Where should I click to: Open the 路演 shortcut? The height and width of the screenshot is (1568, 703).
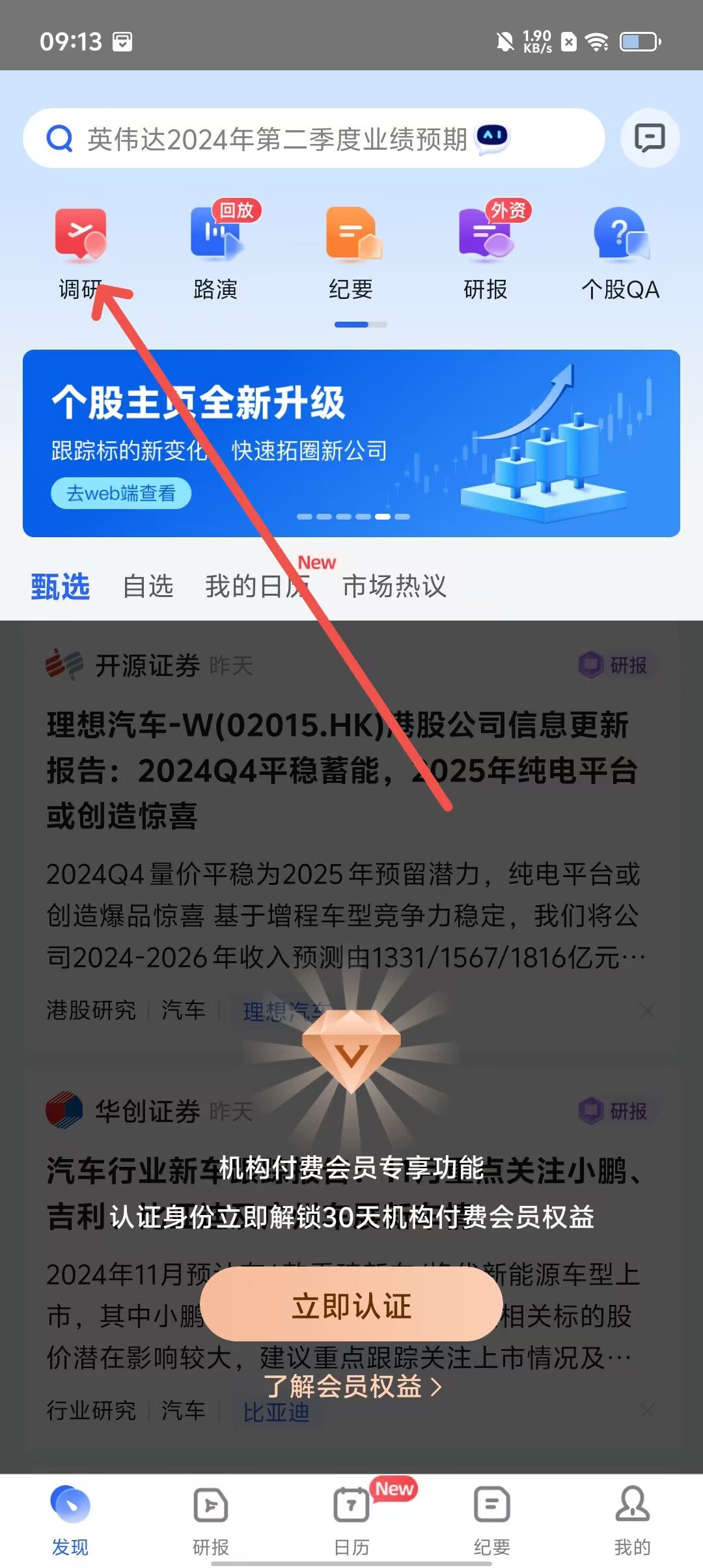[x=215, y=251]
